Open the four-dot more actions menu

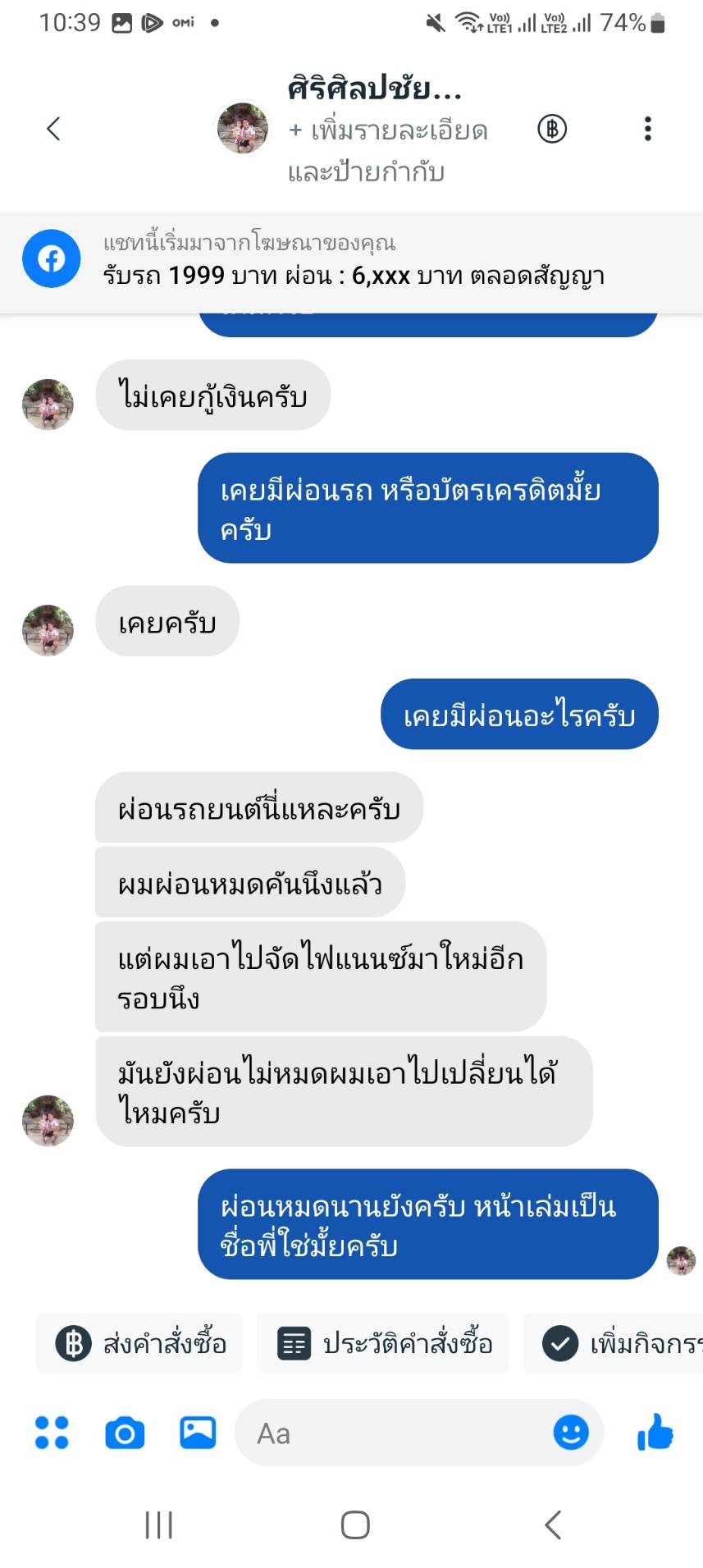[52, 1433]
